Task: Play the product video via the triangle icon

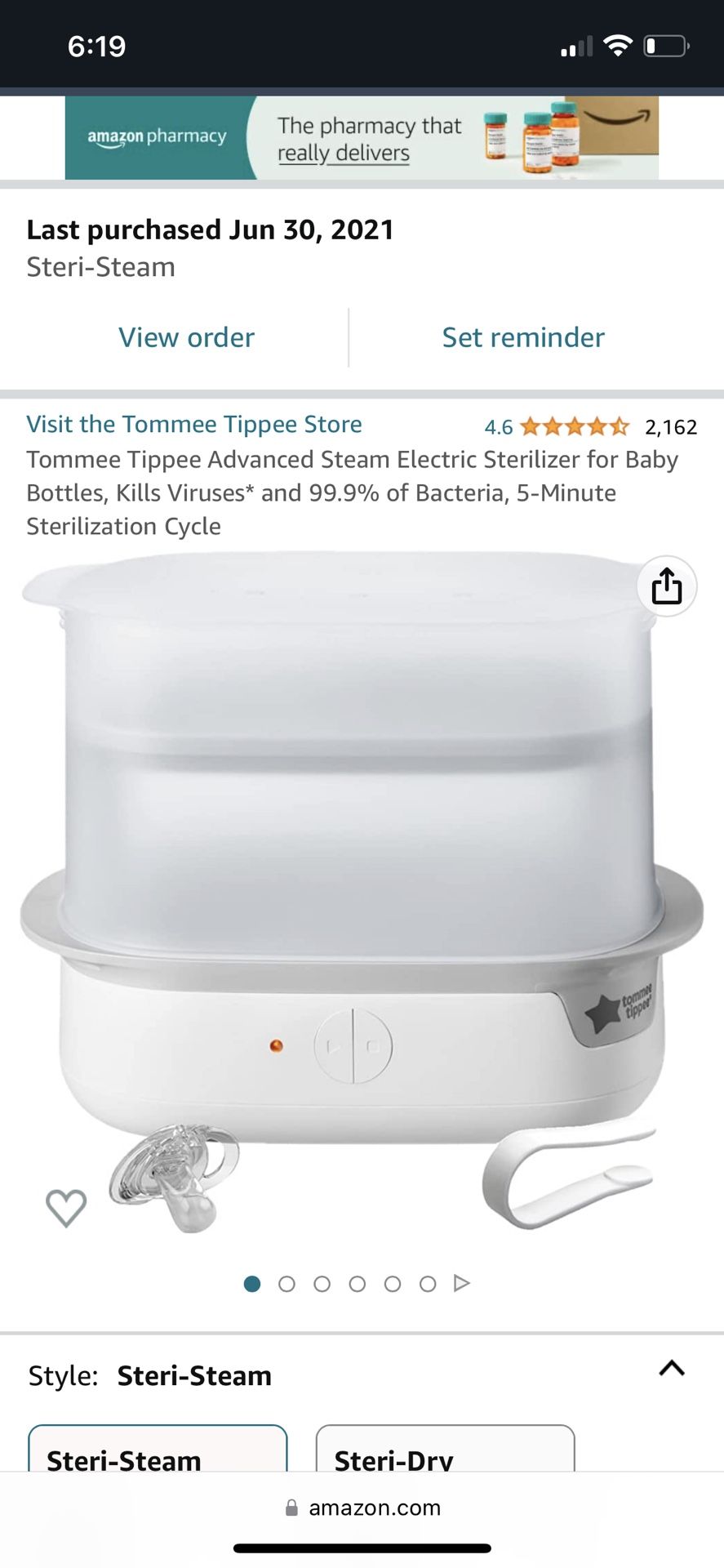Action: 462,1283
